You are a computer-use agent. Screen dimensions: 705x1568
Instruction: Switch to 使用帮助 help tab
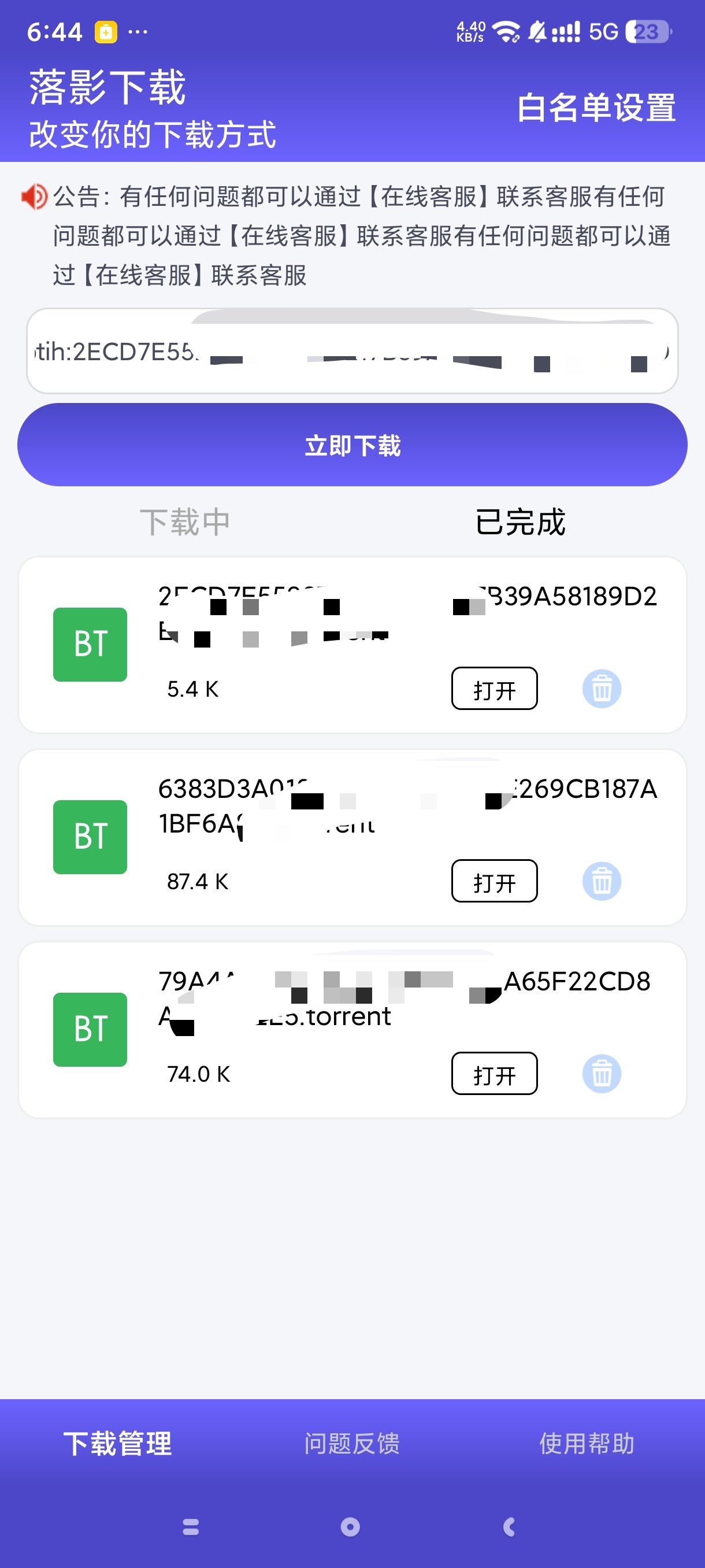click(x=587, y=1443)
